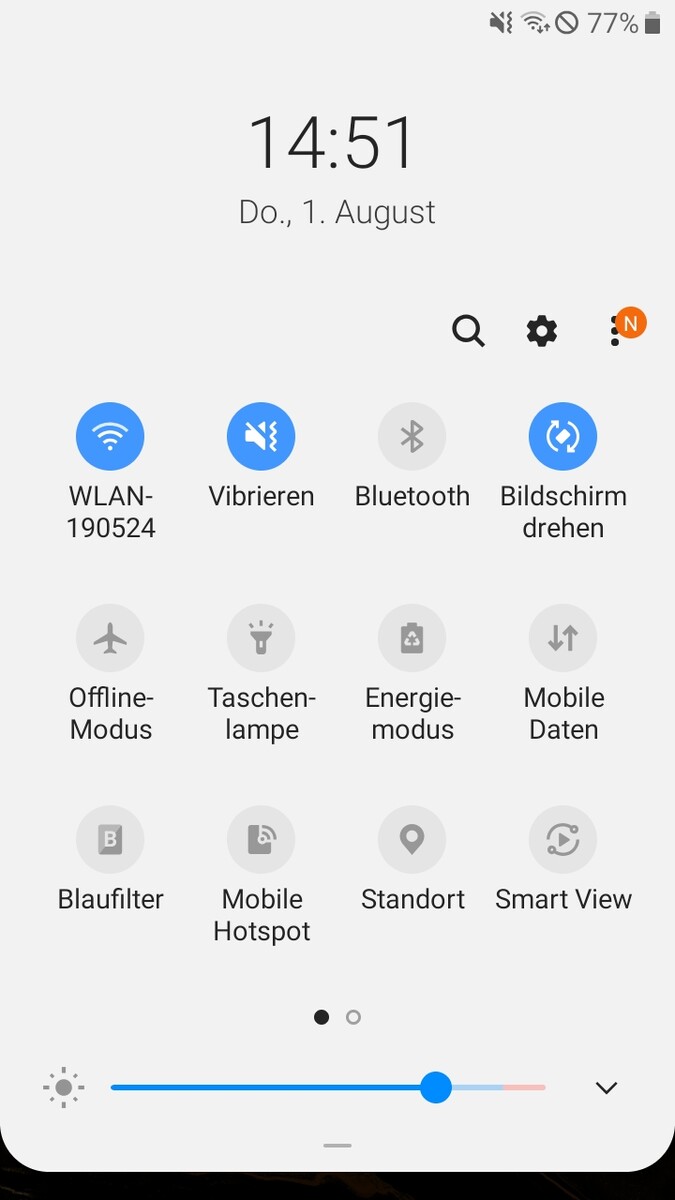Go to second quick settings page dot
The image size is (675, 1200).
[353, 1017]
